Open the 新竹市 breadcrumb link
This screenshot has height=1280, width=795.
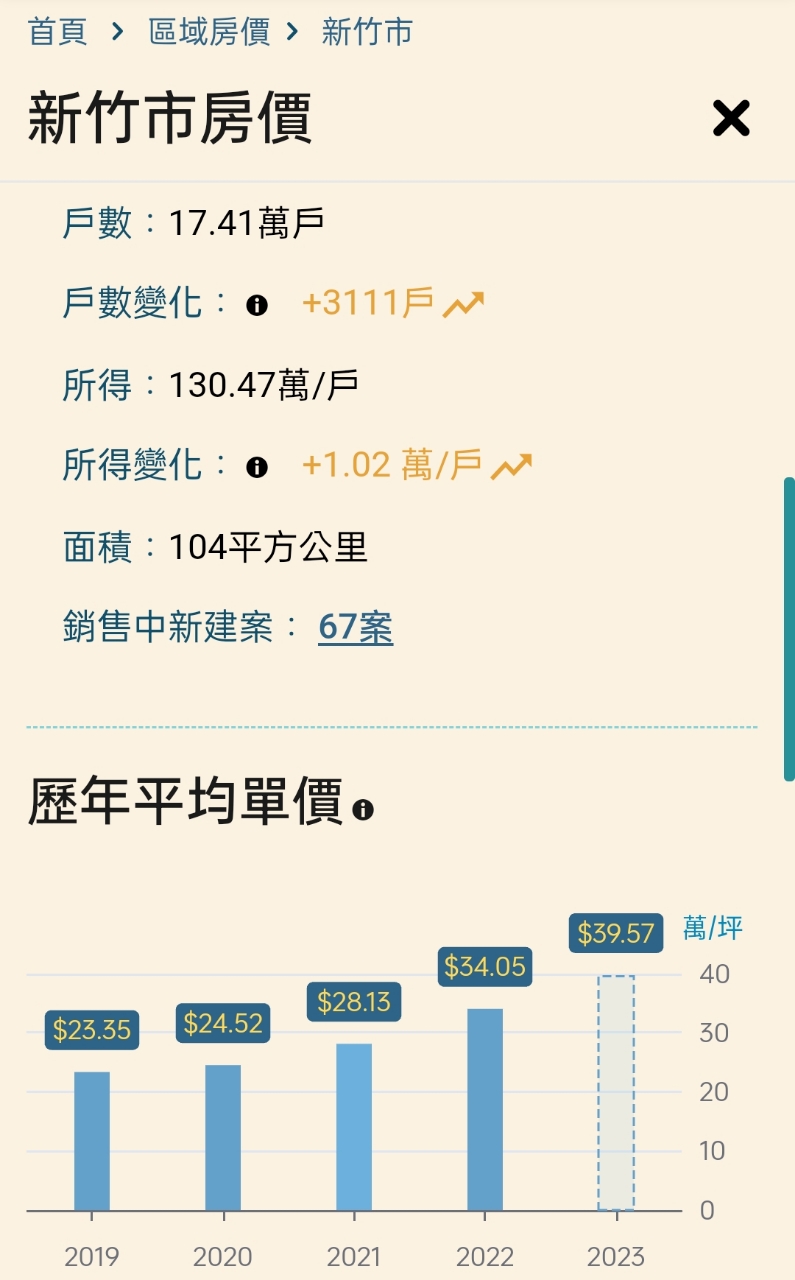pos(367,32)
